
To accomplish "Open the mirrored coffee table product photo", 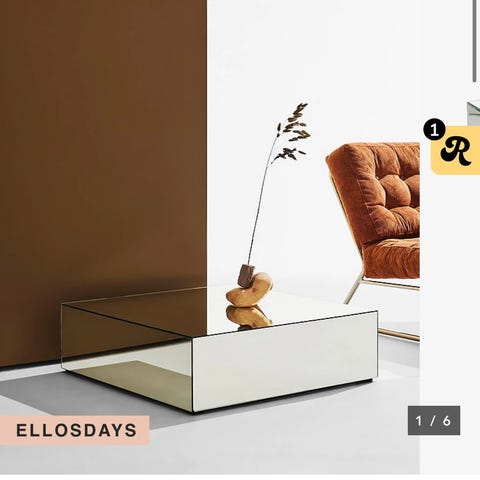I will (210, 237).
